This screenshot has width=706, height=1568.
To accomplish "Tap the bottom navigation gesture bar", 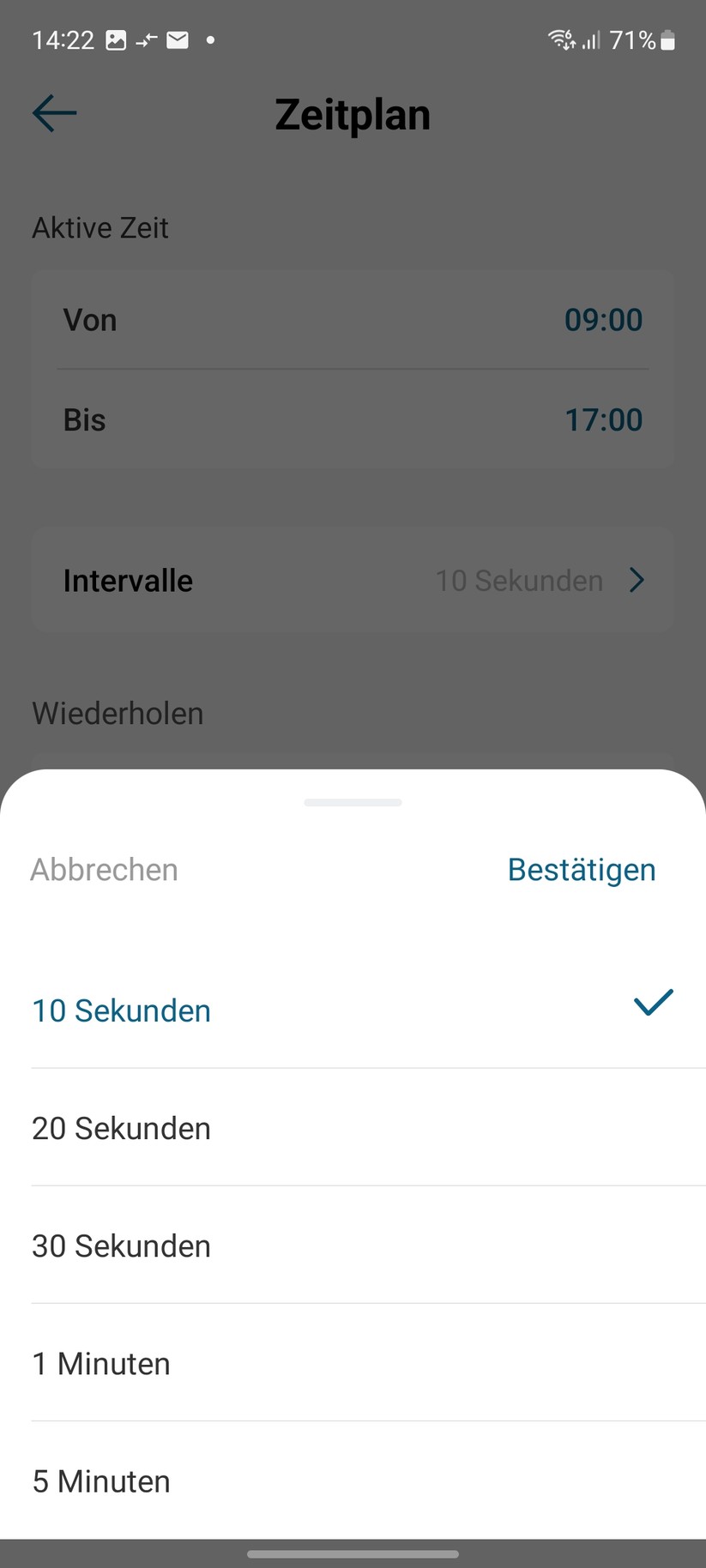I will [353, 1553].
